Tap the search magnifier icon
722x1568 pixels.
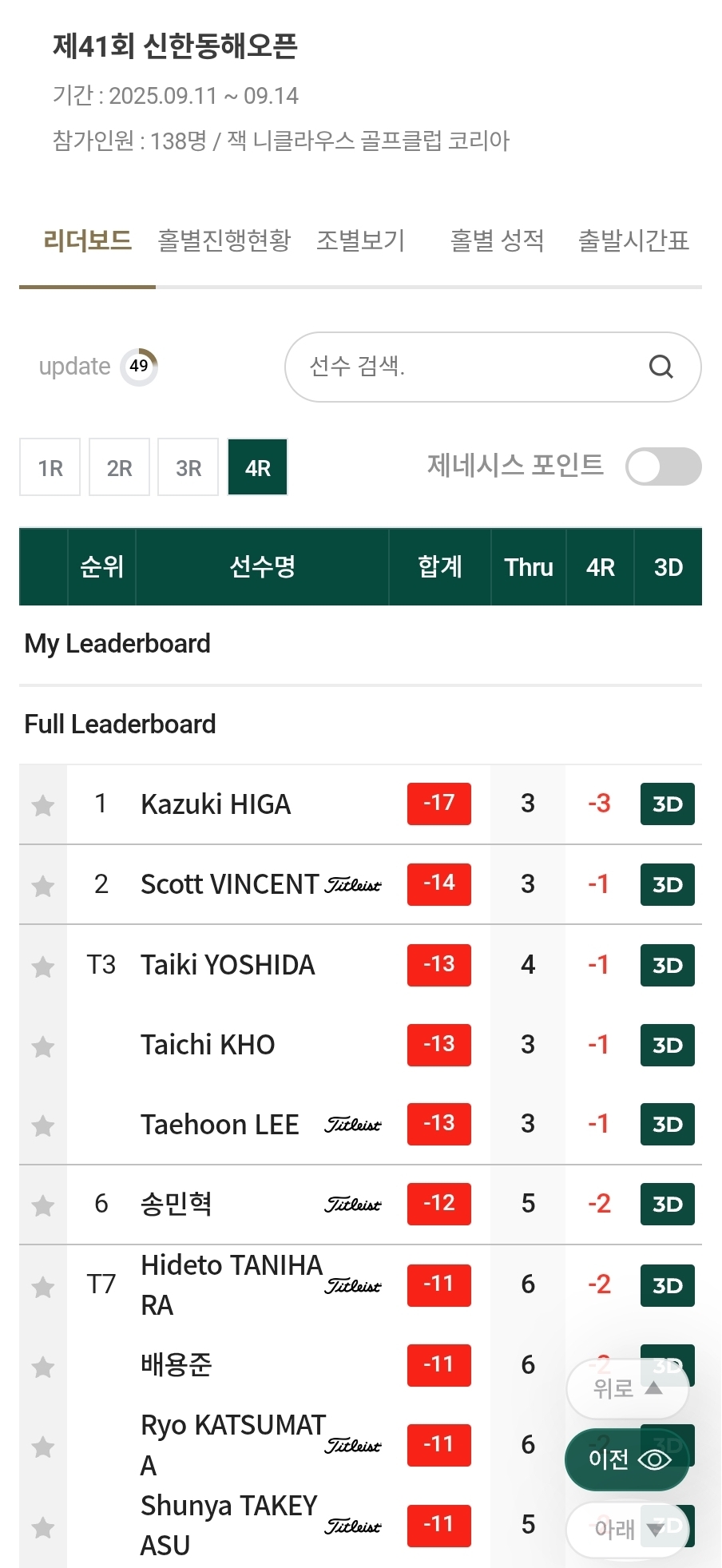pyautogui.click(x=661, y=367)
